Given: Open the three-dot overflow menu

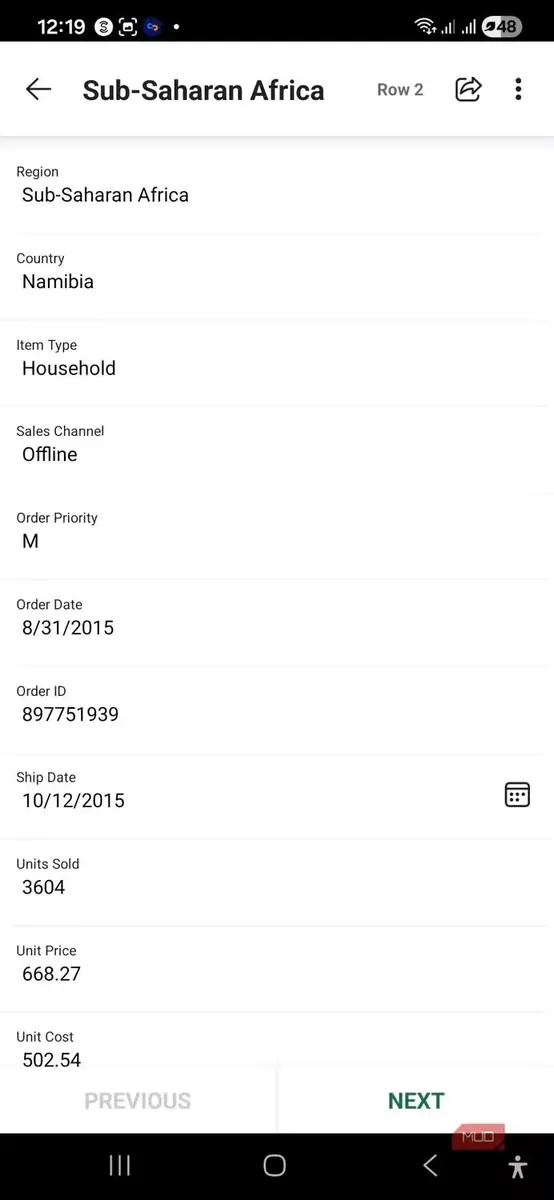Looking at the screenshot, I should 518,89.
